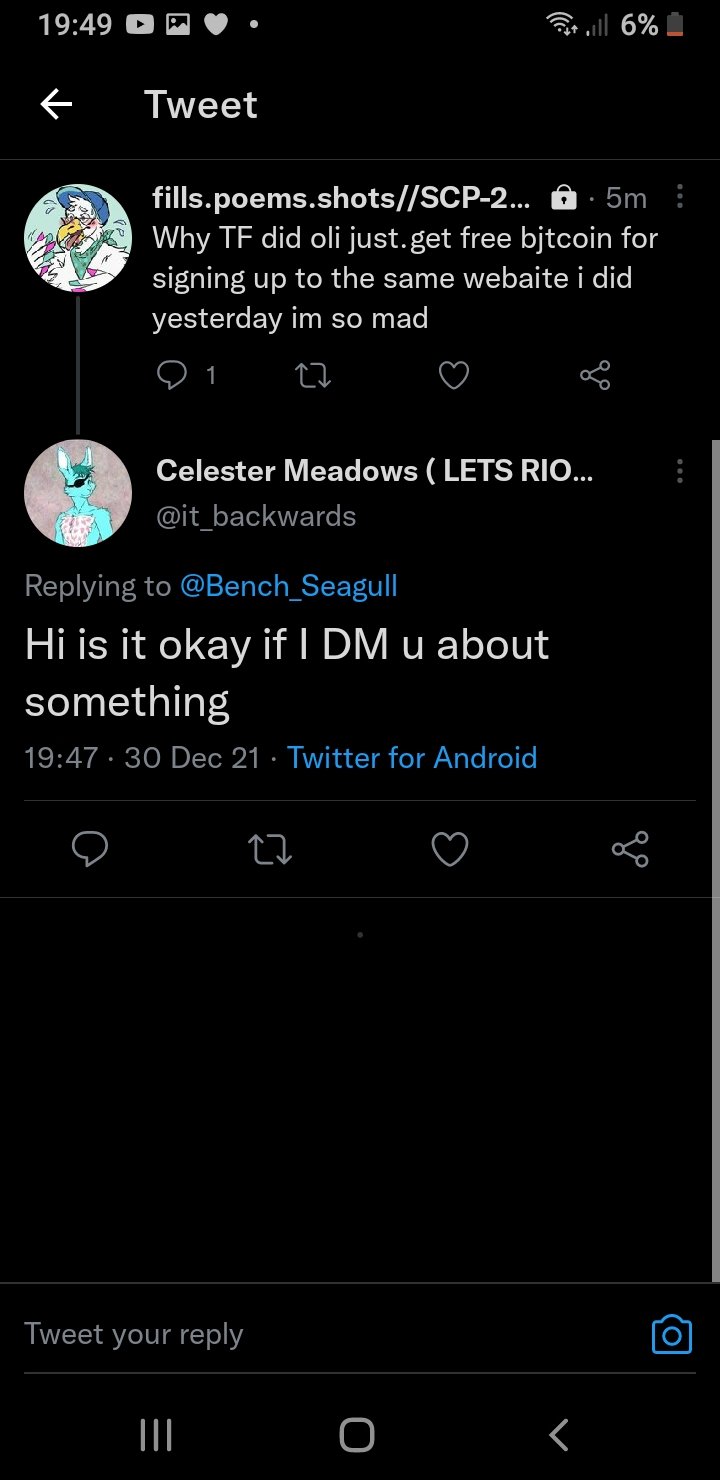Go back using the app bar arrow
Image resolution: width=720 pixels, height=1480 pixels.
pyautogui.click(x=56, y=105)
